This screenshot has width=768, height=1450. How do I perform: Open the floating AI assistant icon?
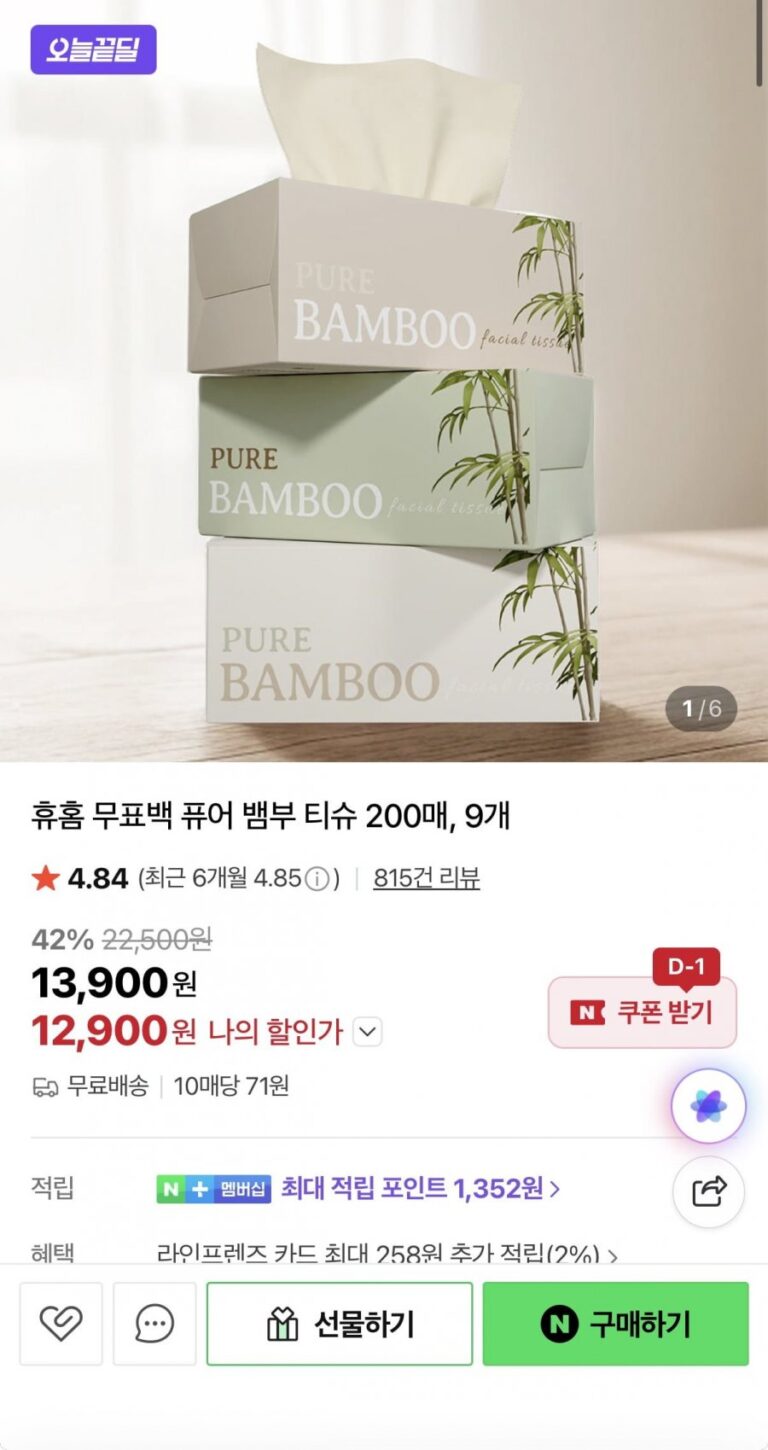pyautogui.click(x=708, y=1105)
